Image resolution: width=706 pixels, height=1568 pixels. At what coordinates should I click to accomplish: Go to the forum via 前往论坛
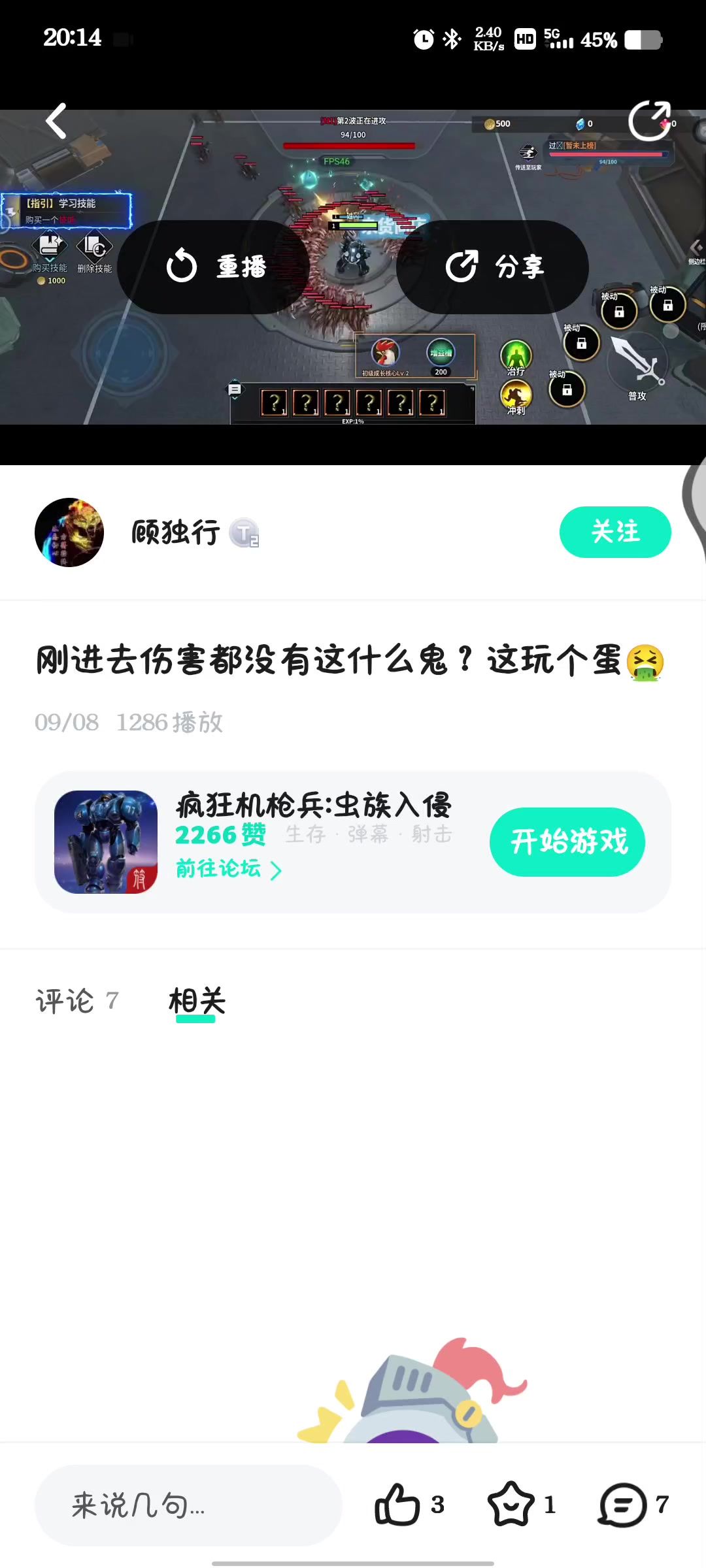point(228,870)
